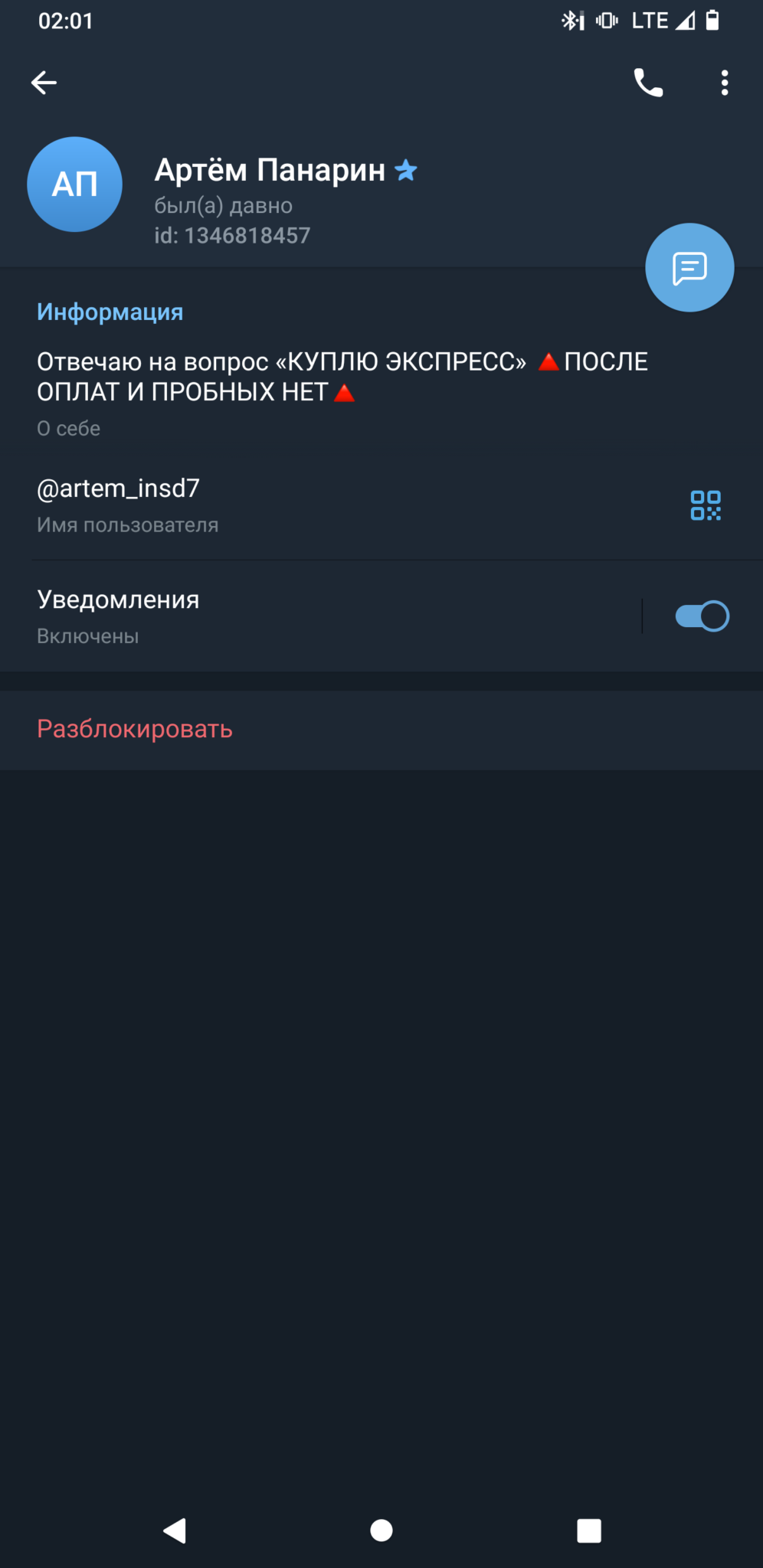Open recent apps from the navigation bar
This screenshot has width=763, height=1568.
tap(588, 1530)
